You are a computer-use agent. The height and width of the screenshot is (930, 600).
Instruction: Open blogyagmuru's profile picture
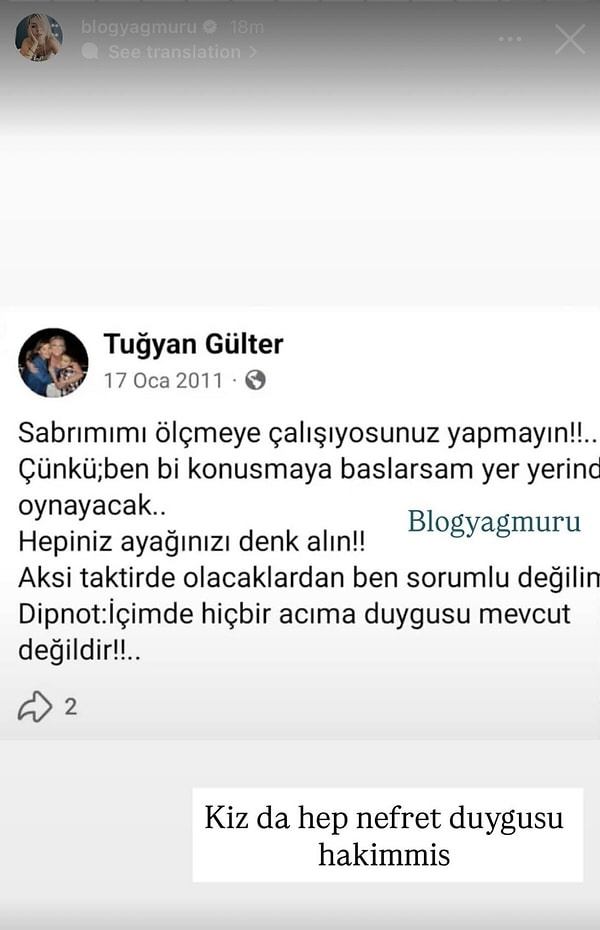tap(39, 38)
